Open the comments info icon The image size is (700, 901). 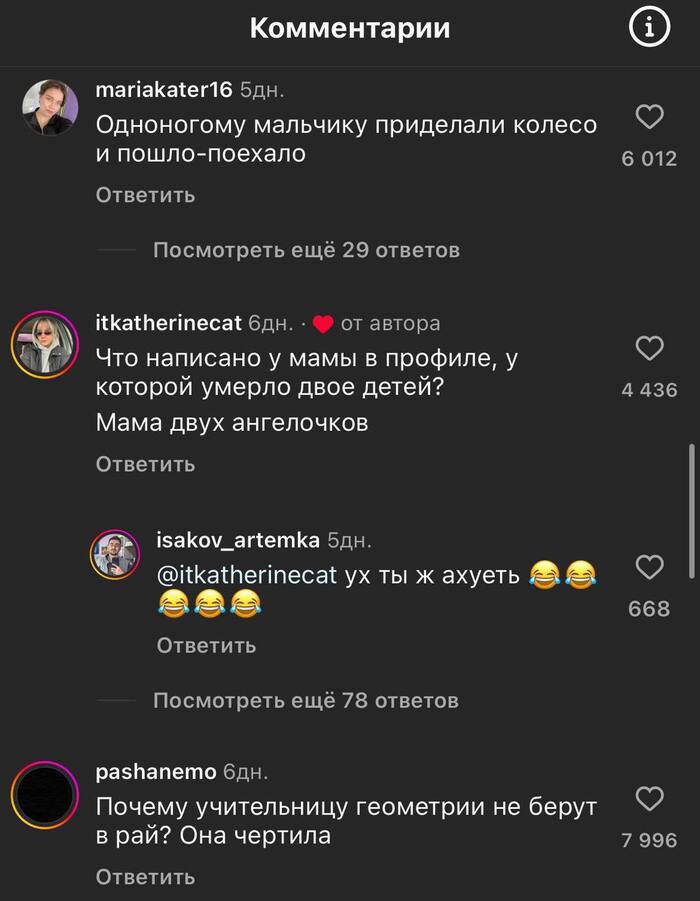pos(649,29)
